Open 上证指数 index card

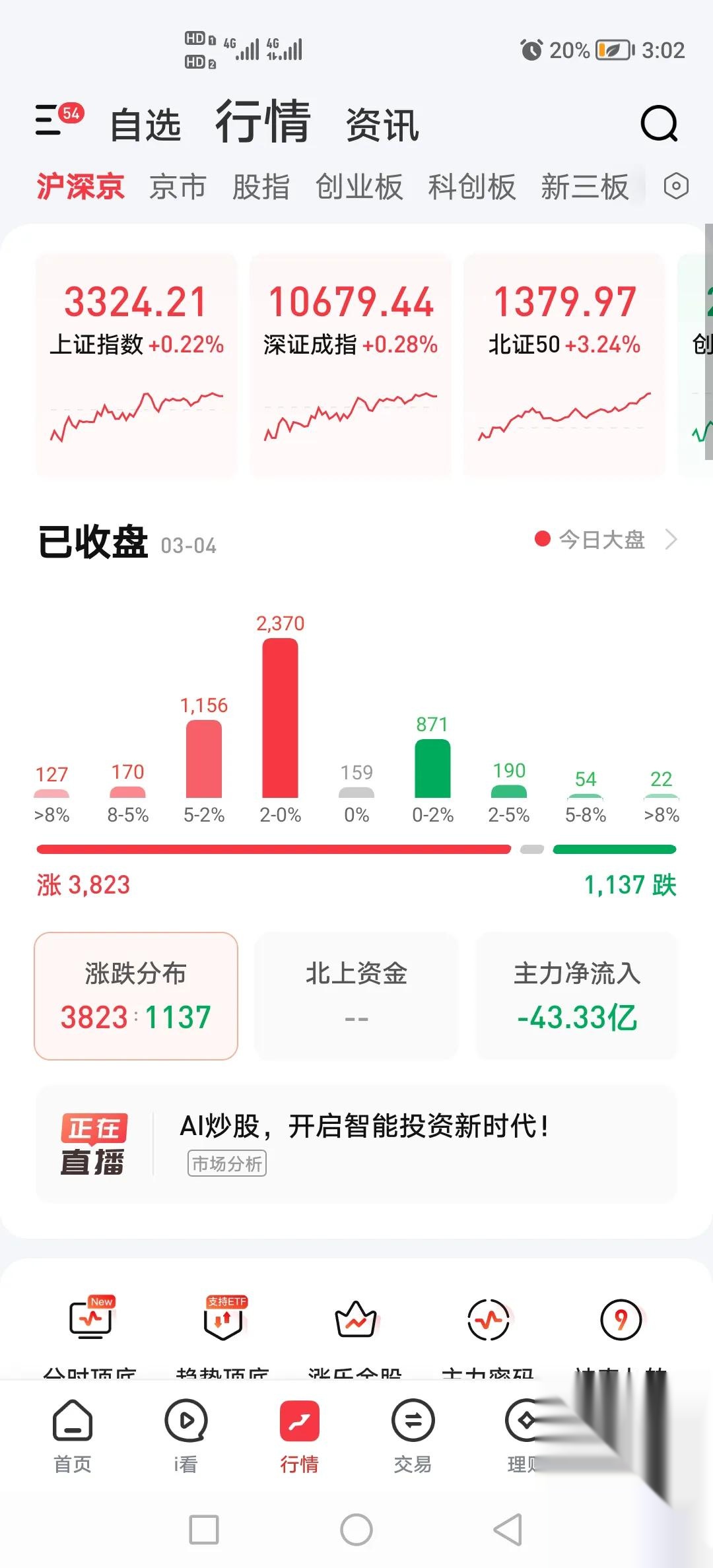[x=136, y=364]
